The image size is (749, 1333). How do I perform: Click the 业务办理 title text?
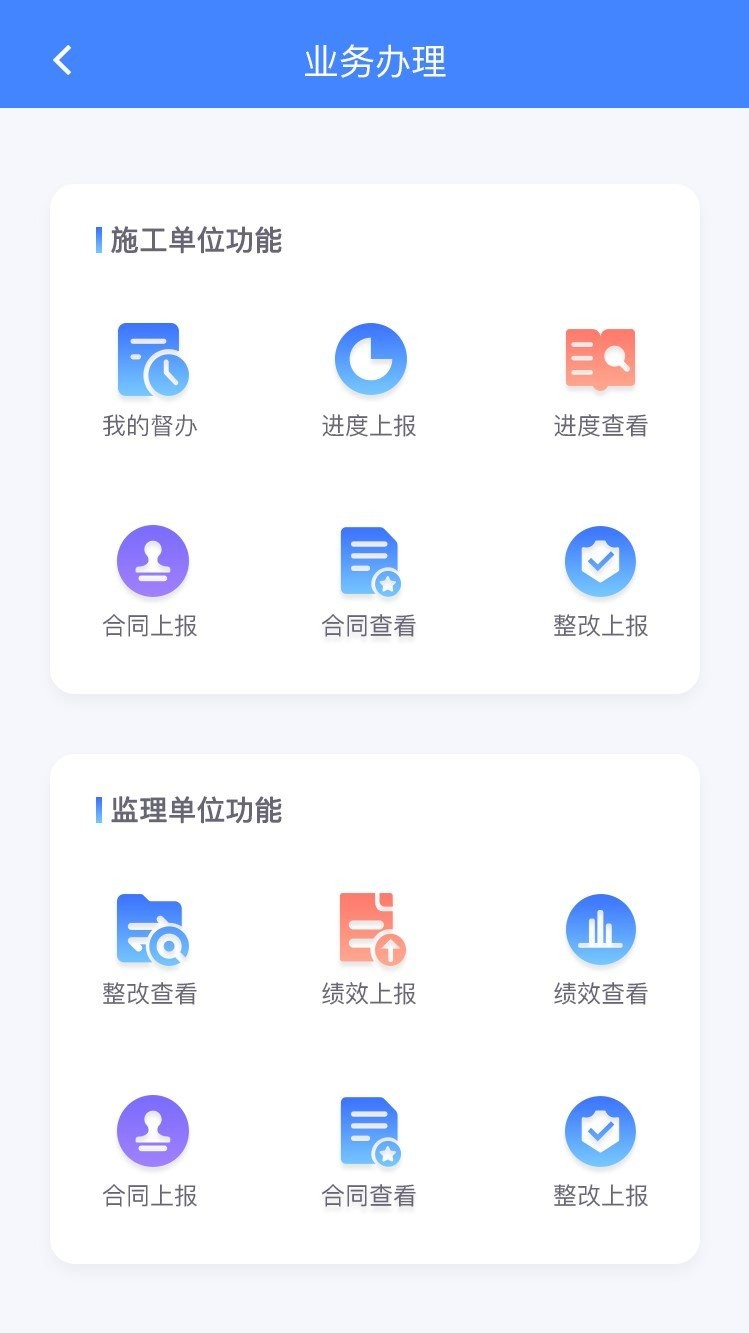pyautogui.click(x=374, y=61)
